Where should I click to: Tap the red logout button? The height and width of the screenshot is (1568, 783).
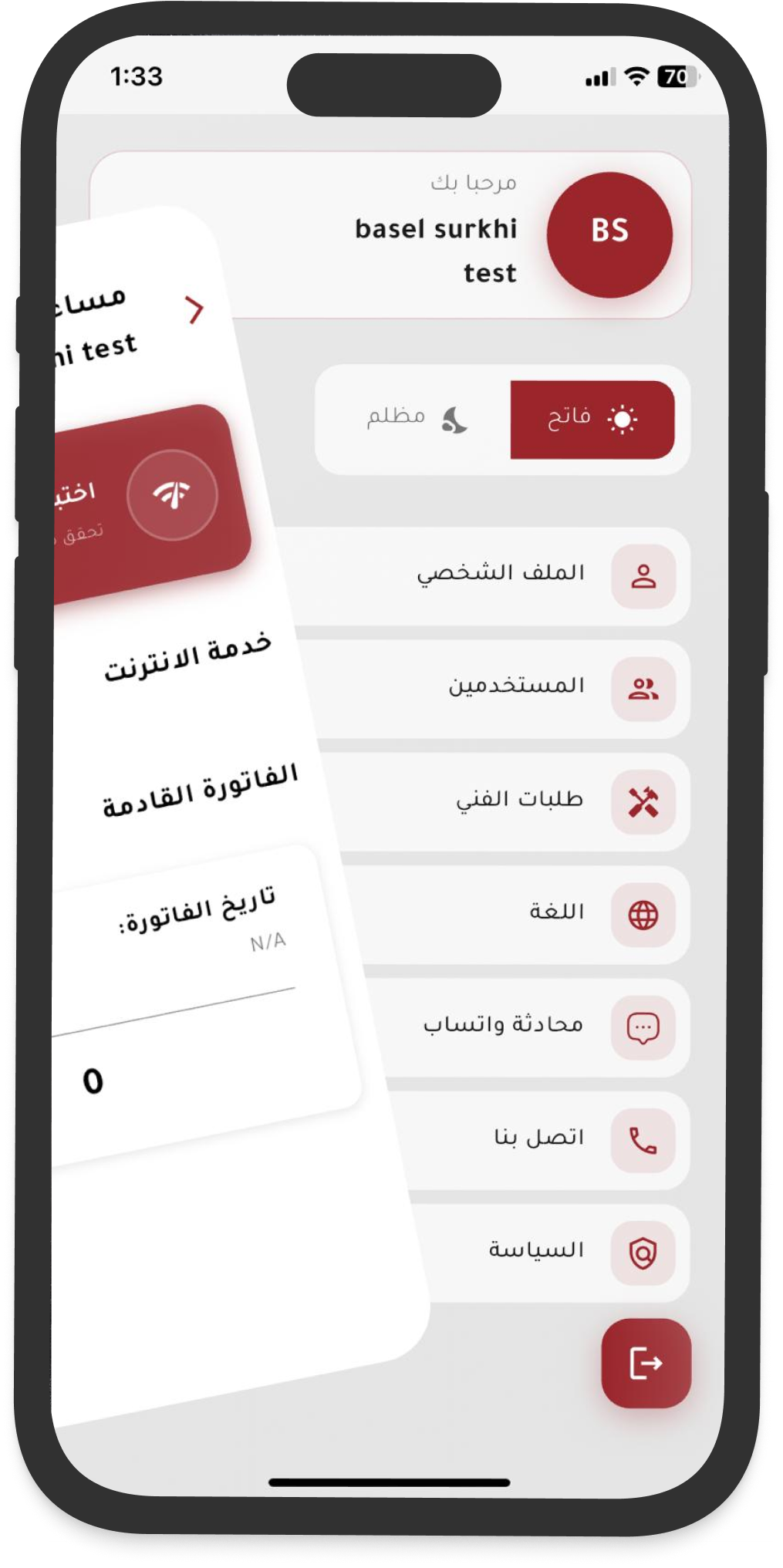(x=646, y=1363)
